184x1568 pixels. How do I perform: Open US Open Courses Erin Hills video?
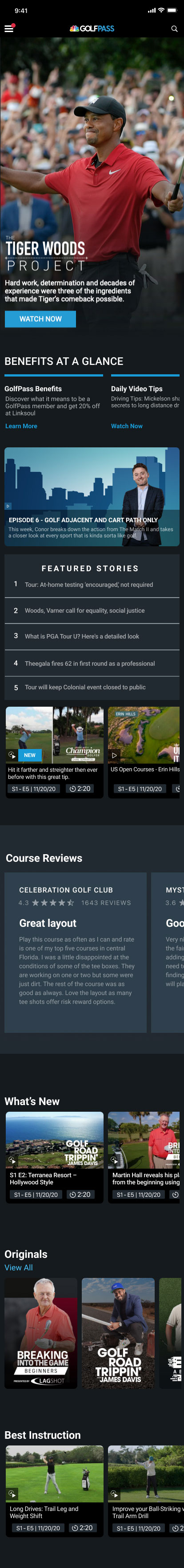point(146,752)
